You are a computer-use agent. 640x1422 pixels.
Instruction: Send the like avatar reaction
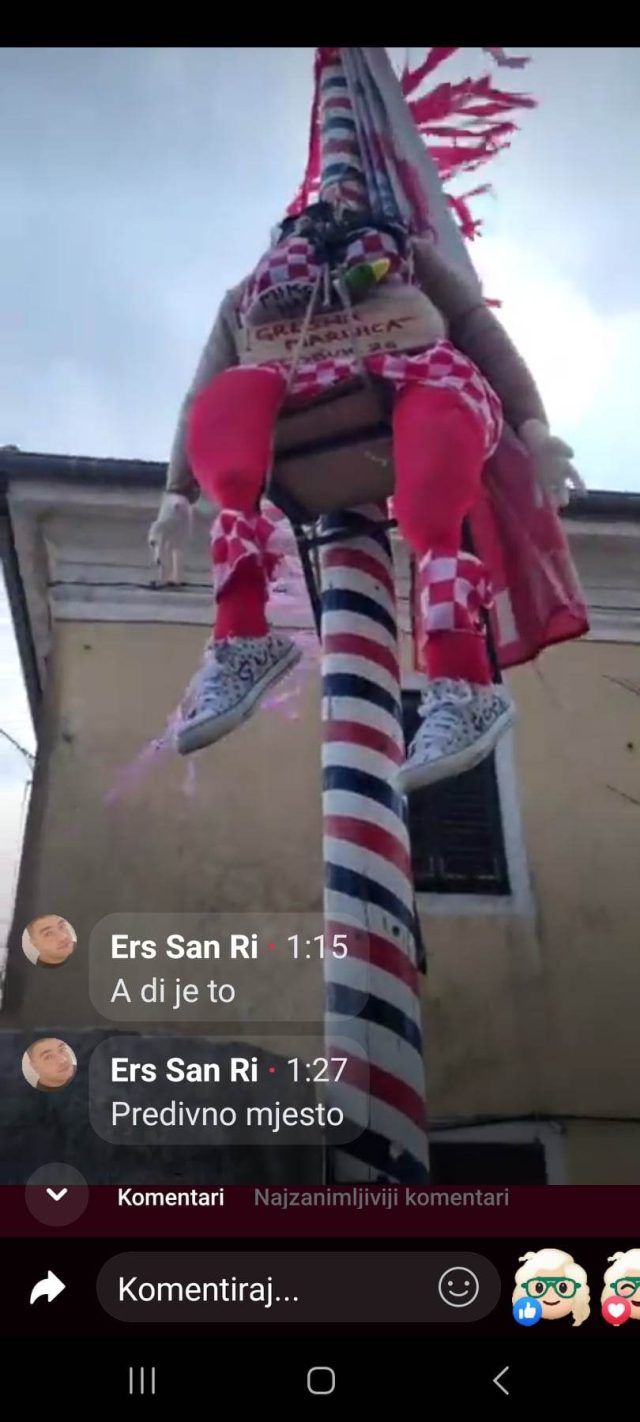pos(551,1288)
